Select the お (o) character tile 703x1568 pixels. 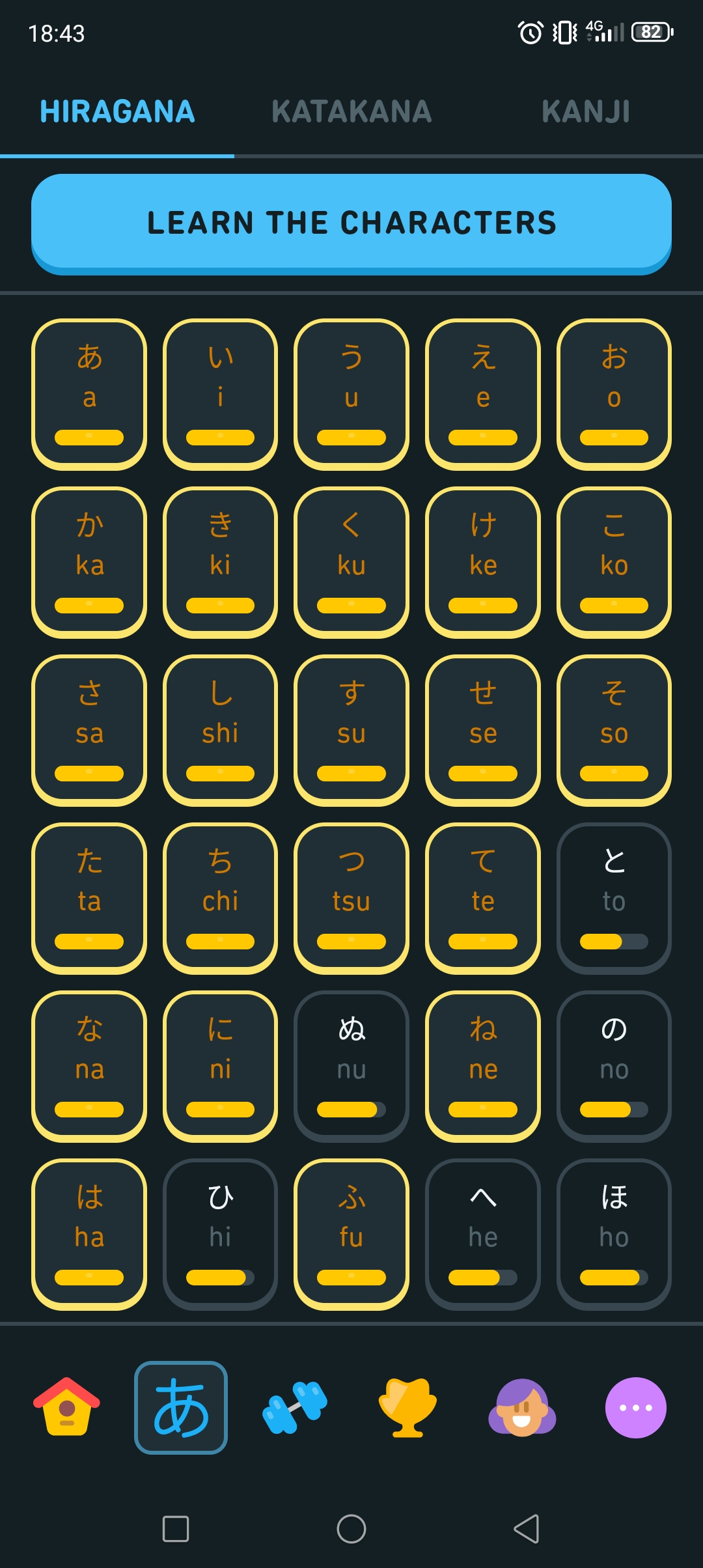pos(614,395)
